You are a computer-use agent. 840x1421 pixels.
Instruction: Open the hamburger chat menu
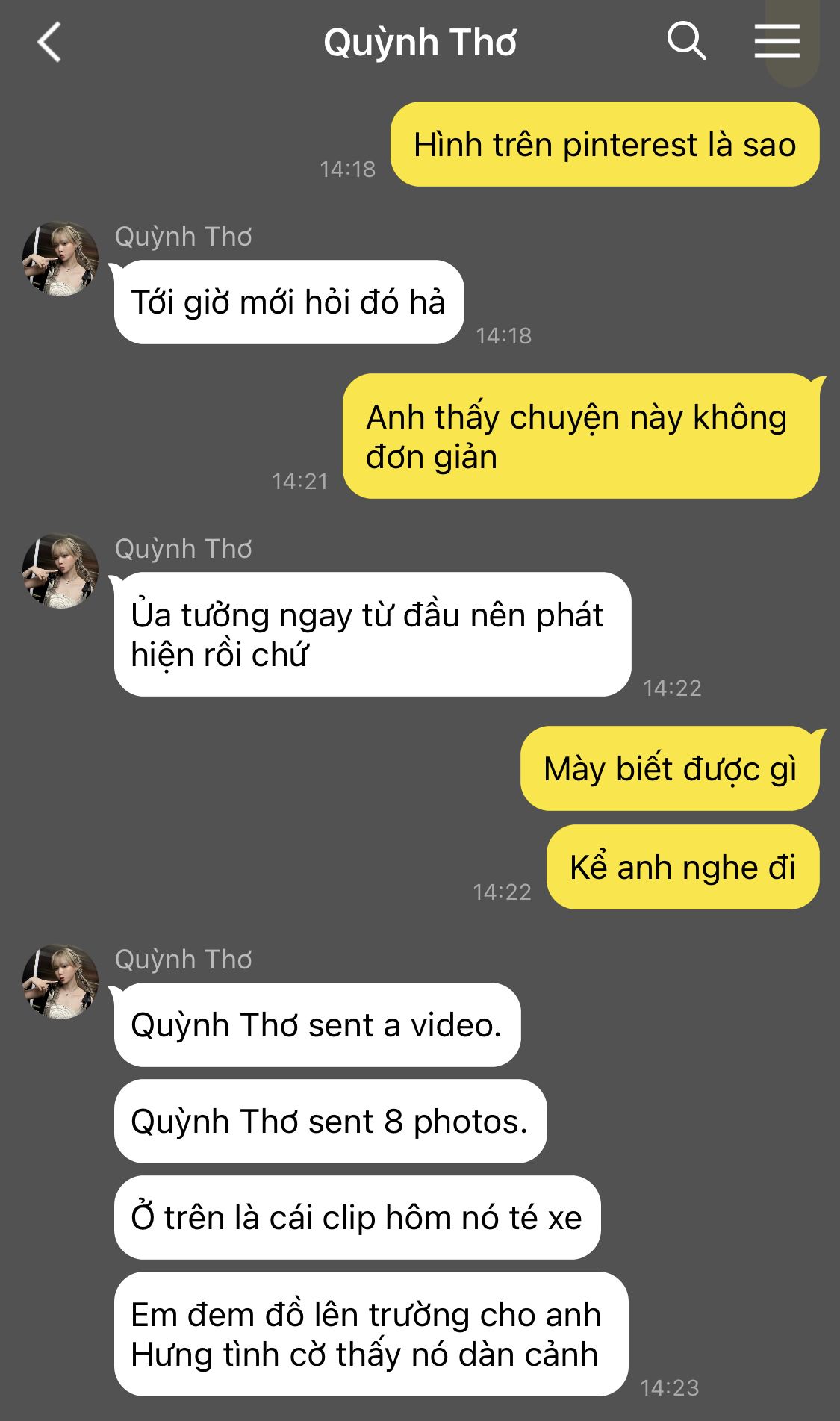tap(777, 41)
